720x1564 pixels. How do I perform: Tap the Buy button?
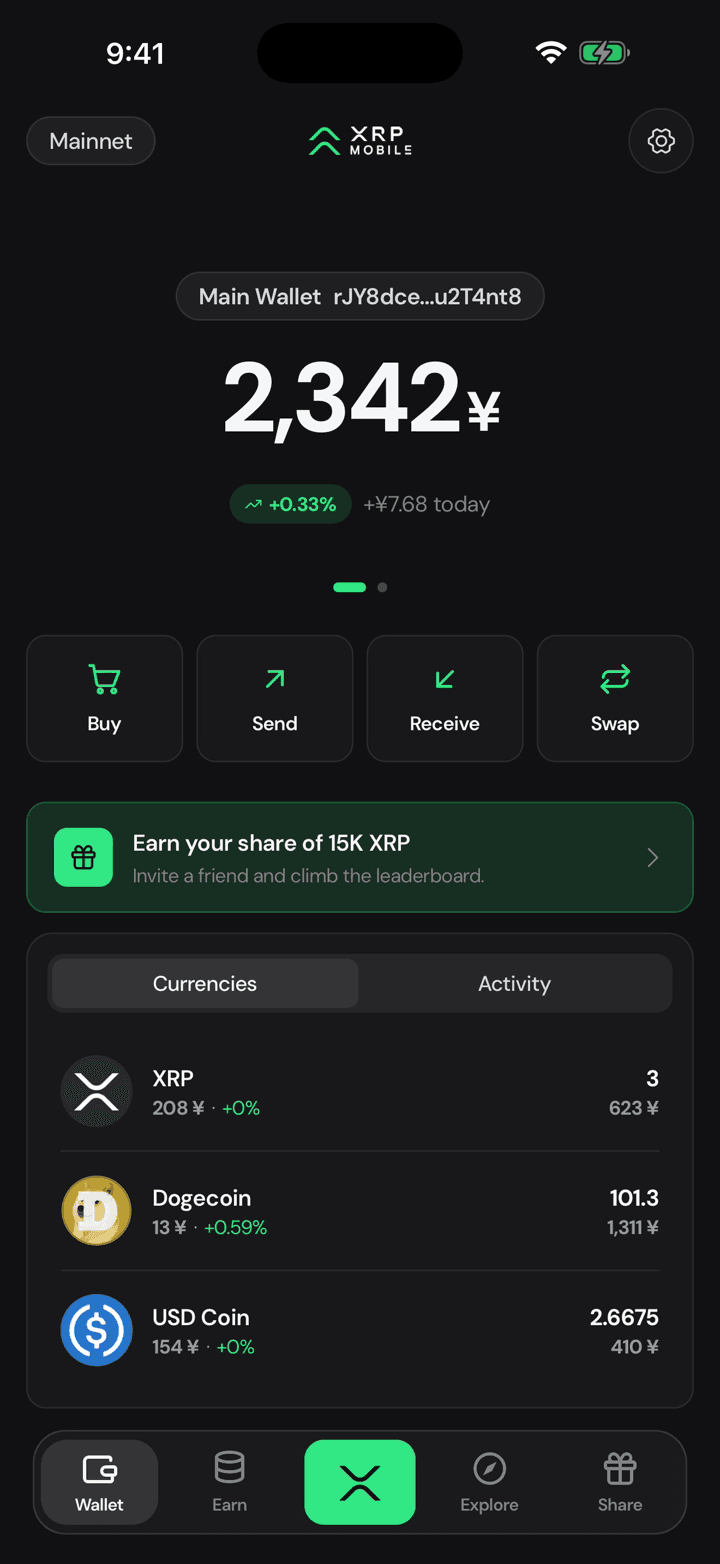[x=104, y=698]
